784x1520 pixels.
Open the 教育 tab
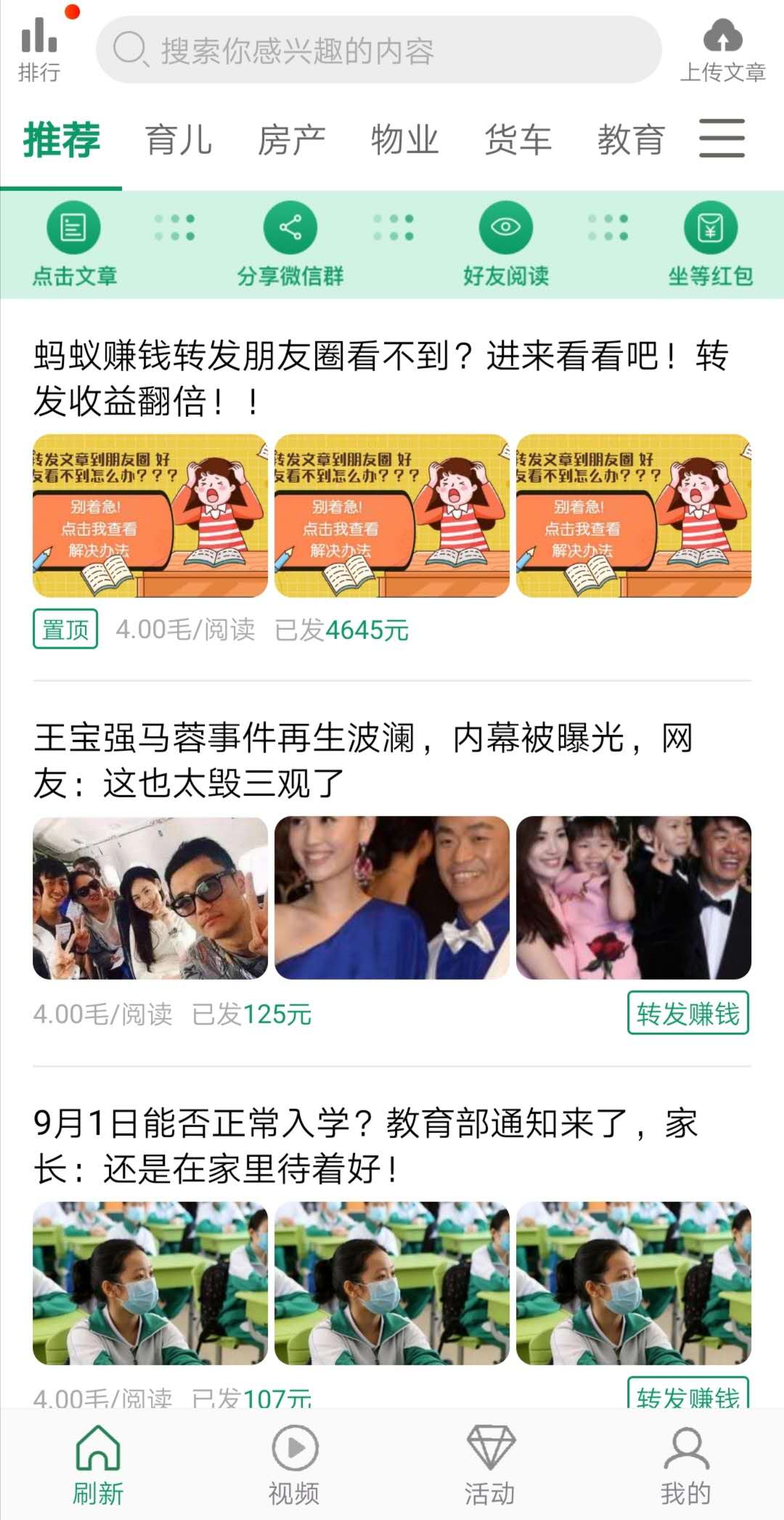(x=632, y=139)
